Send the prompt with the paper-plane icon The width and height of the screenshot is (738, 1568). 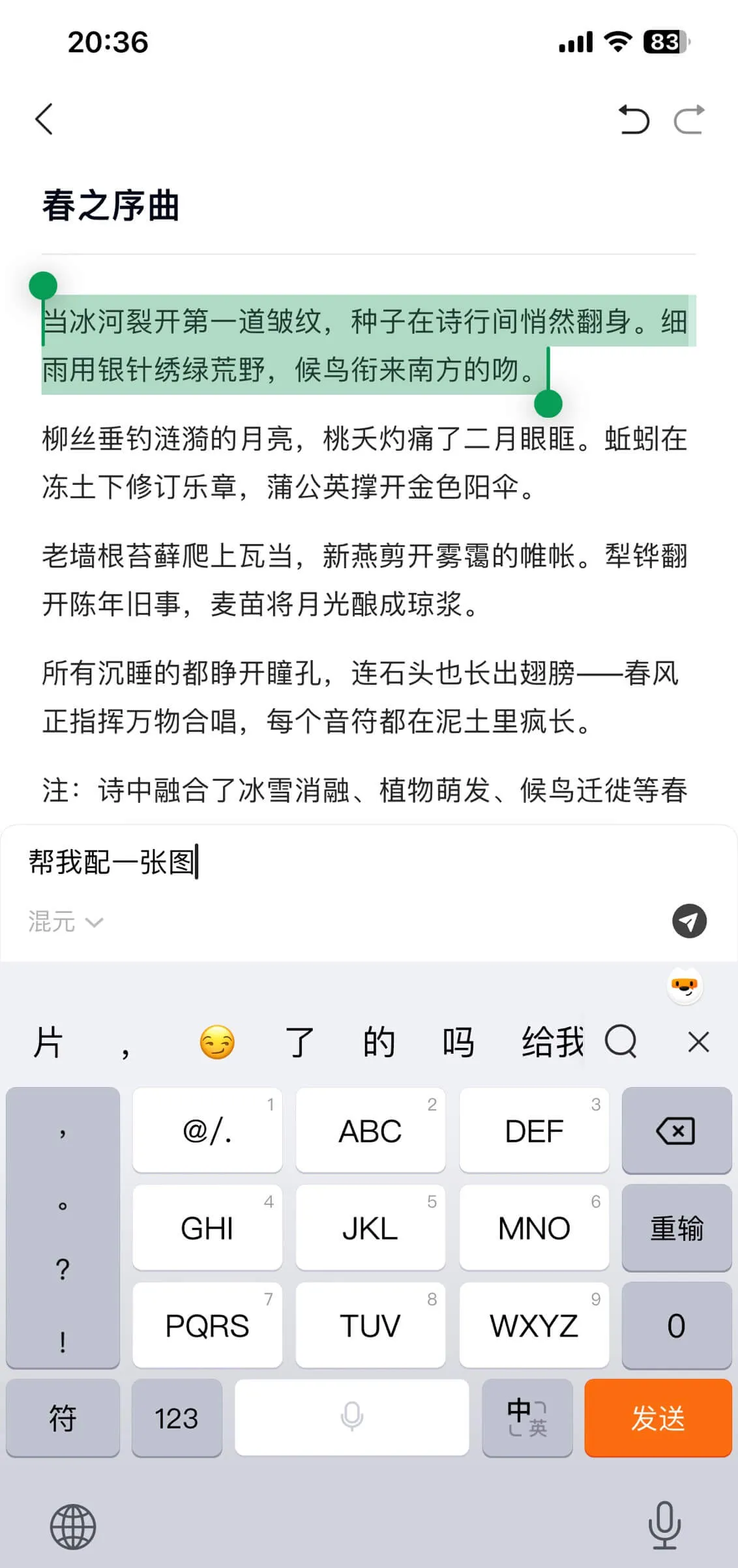[689, 921]
